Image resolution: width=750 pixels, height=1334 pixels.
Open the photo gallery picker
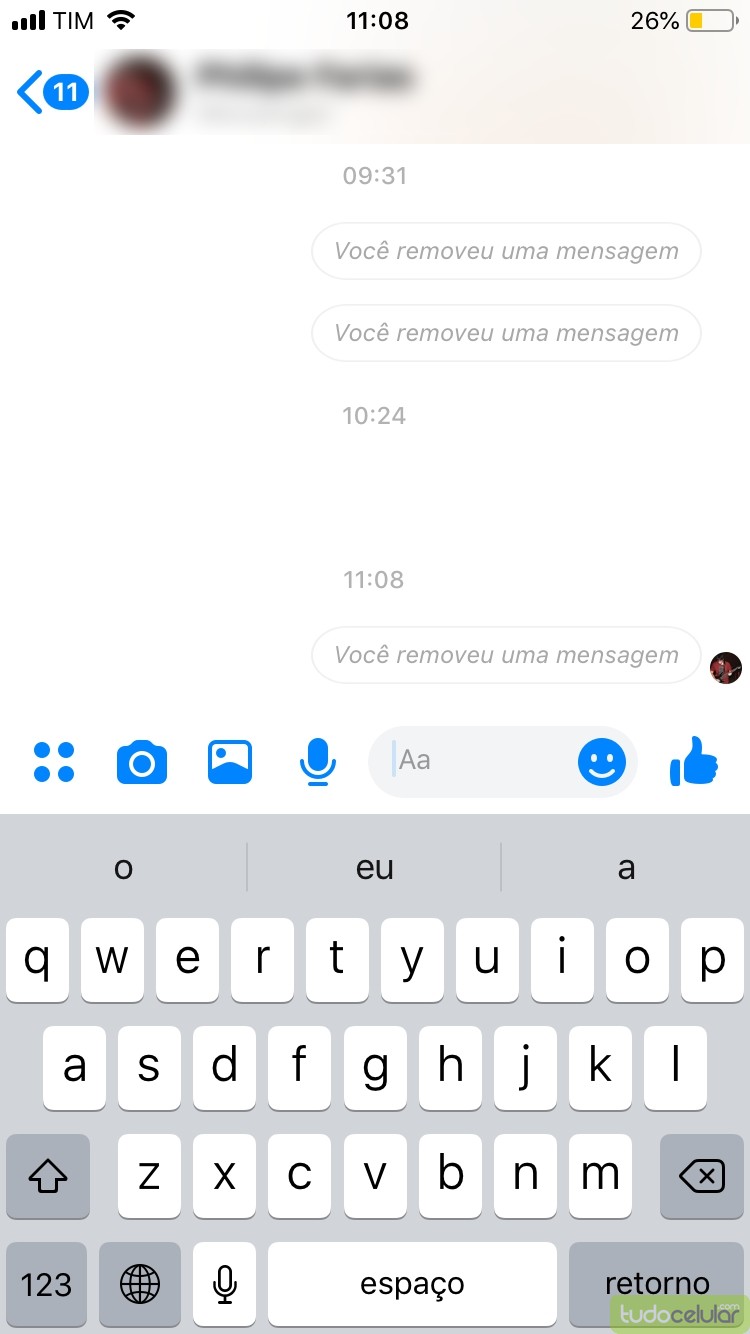pos(230,762)
